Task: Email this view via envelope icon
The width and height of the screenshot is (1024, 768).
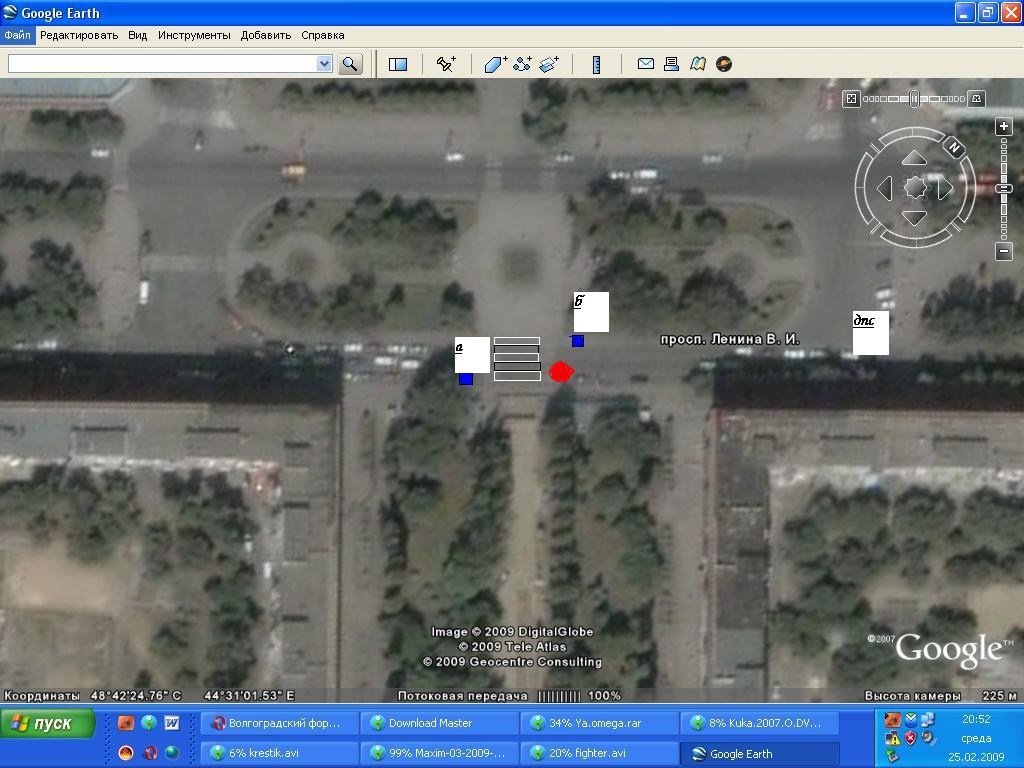Action: pos(646,64)
